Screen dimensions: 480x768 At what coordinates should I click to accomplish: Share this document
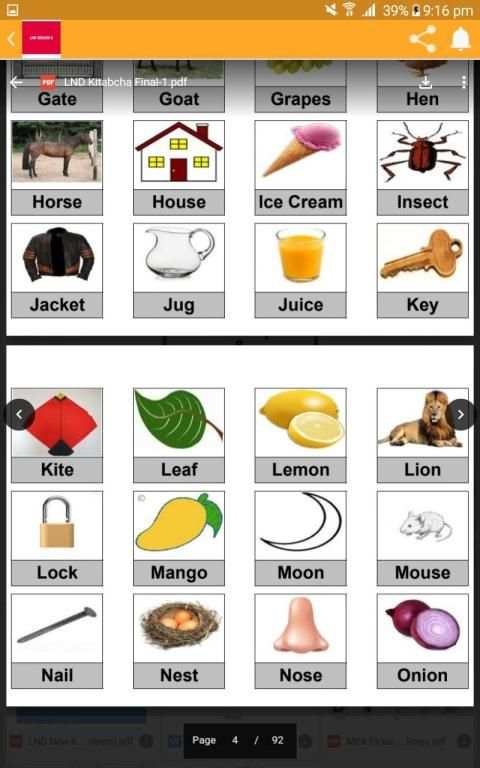423,39
